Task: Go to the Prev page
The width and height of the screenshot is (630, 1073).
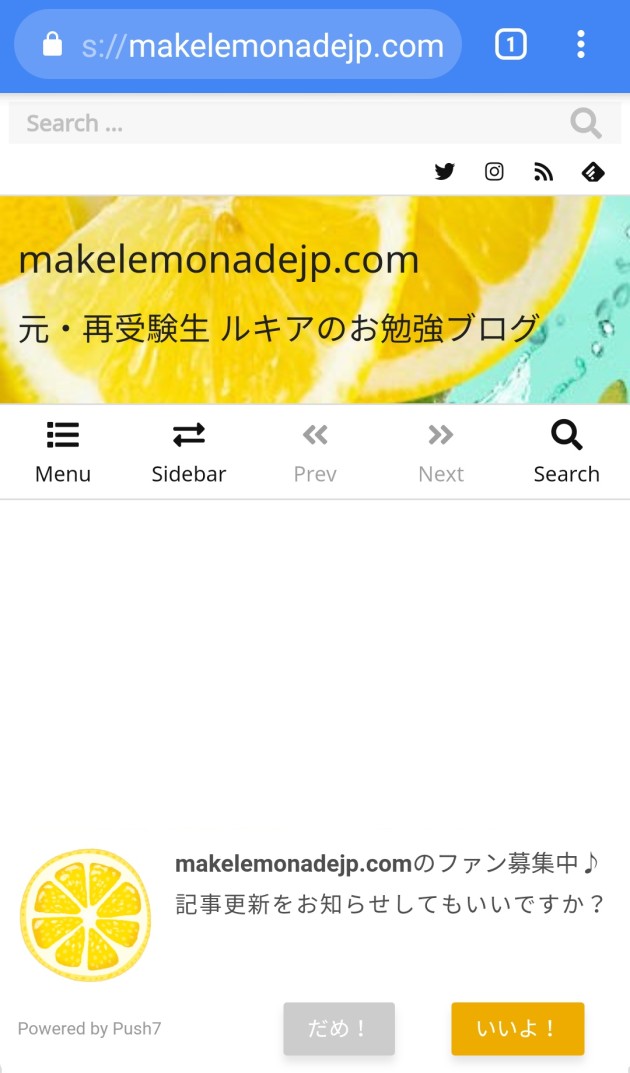Action: click(x=315, y=452)
